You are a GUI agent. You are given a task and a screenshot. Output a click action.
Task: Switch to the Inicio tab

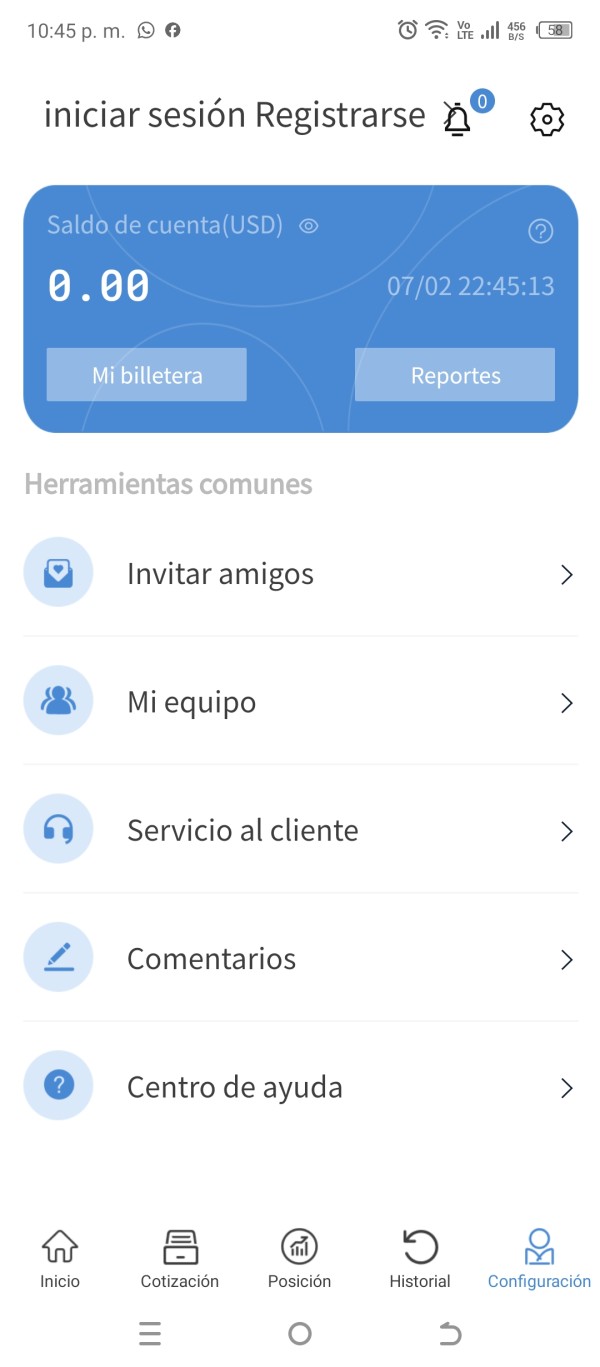[60, 1258]
